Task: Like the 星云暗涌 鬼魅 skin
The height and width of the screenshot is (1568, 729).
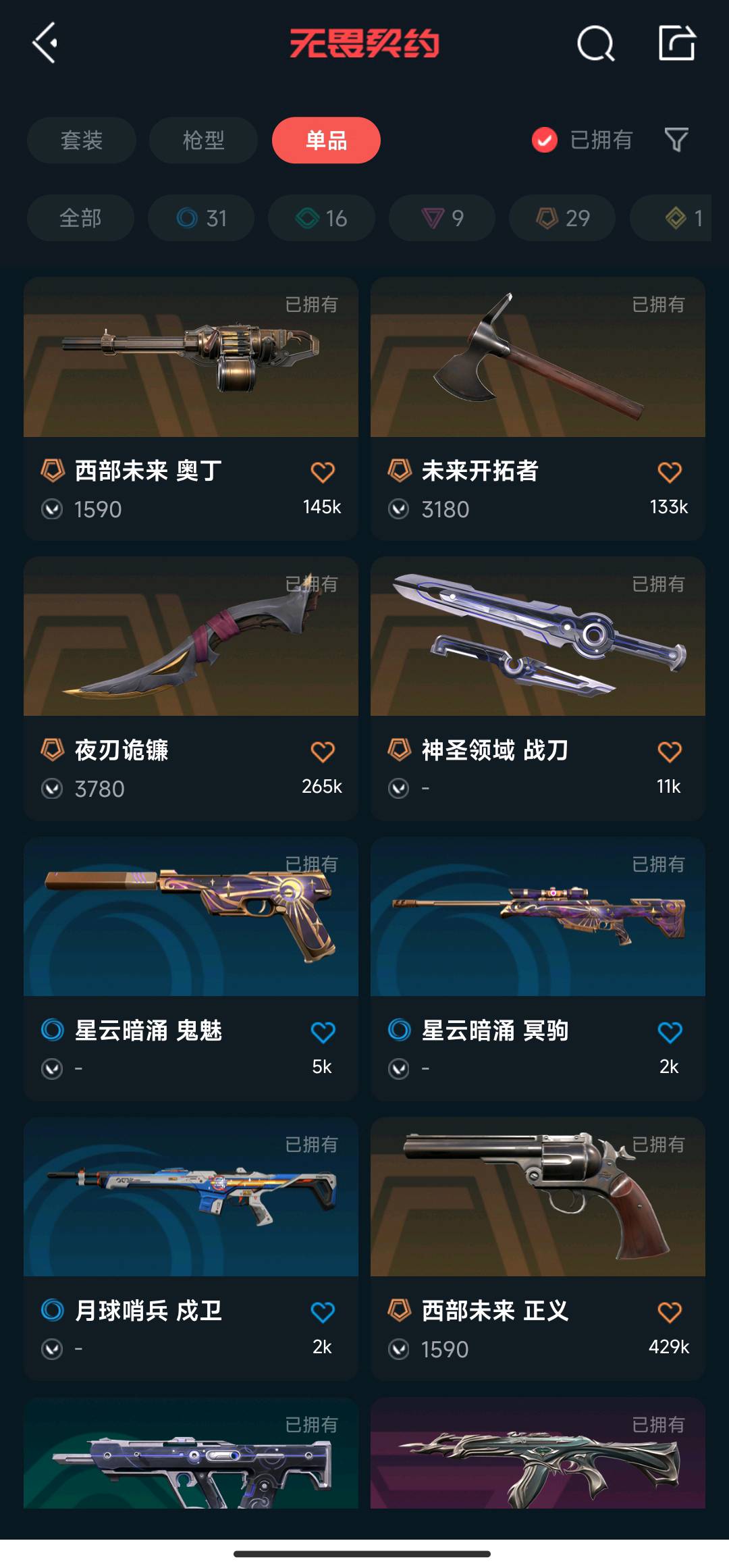Action: click(x=323, y=1032)
